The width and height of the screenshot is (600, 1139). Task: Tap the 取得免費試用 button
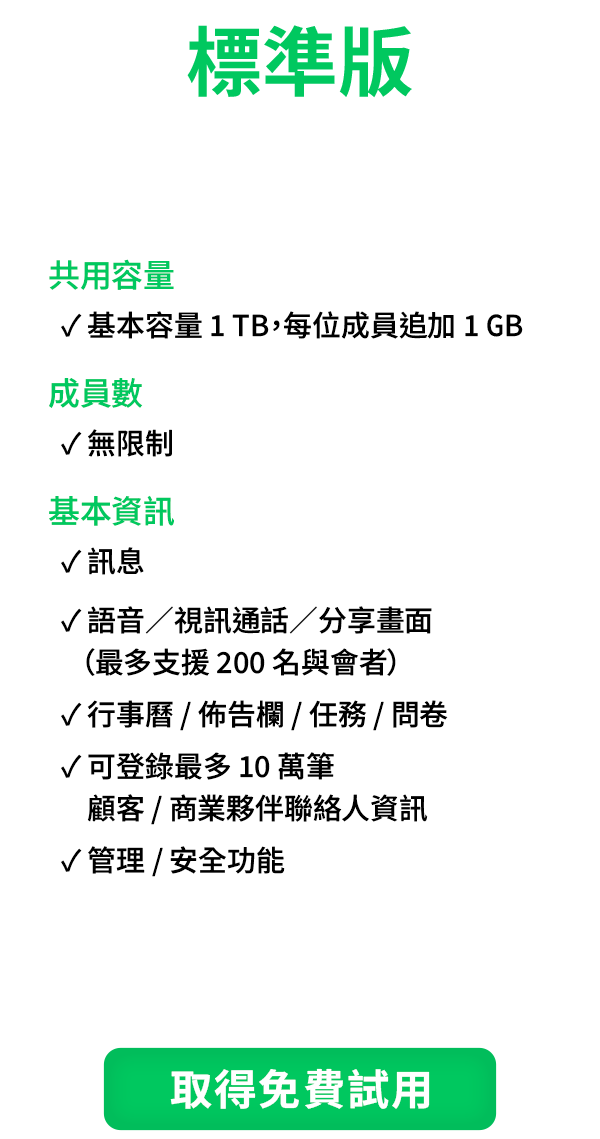pyautogui.click(x=300, y=1089)
